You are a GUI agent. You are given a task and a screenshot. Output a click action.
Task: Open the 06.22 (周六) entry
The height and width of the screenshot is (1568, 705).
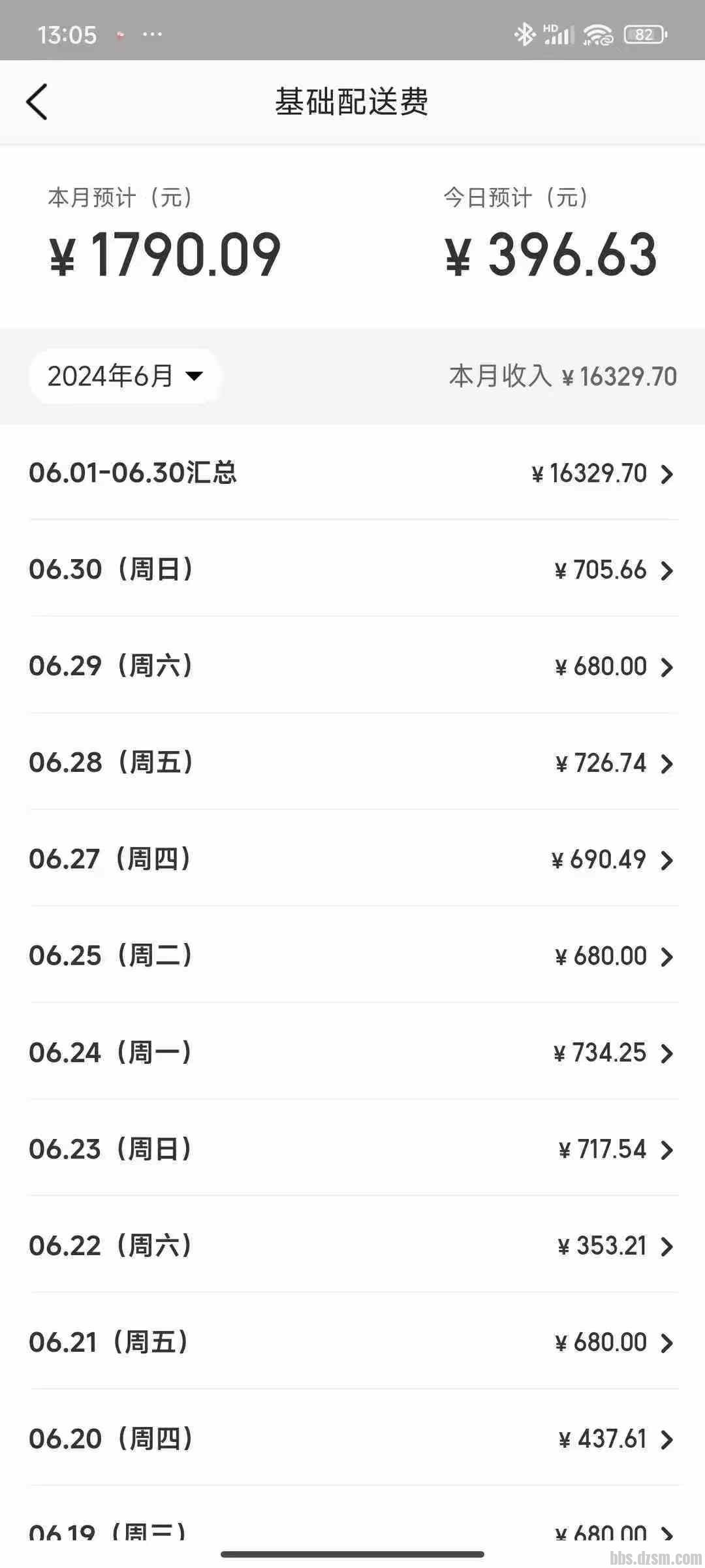point(352,1246)
